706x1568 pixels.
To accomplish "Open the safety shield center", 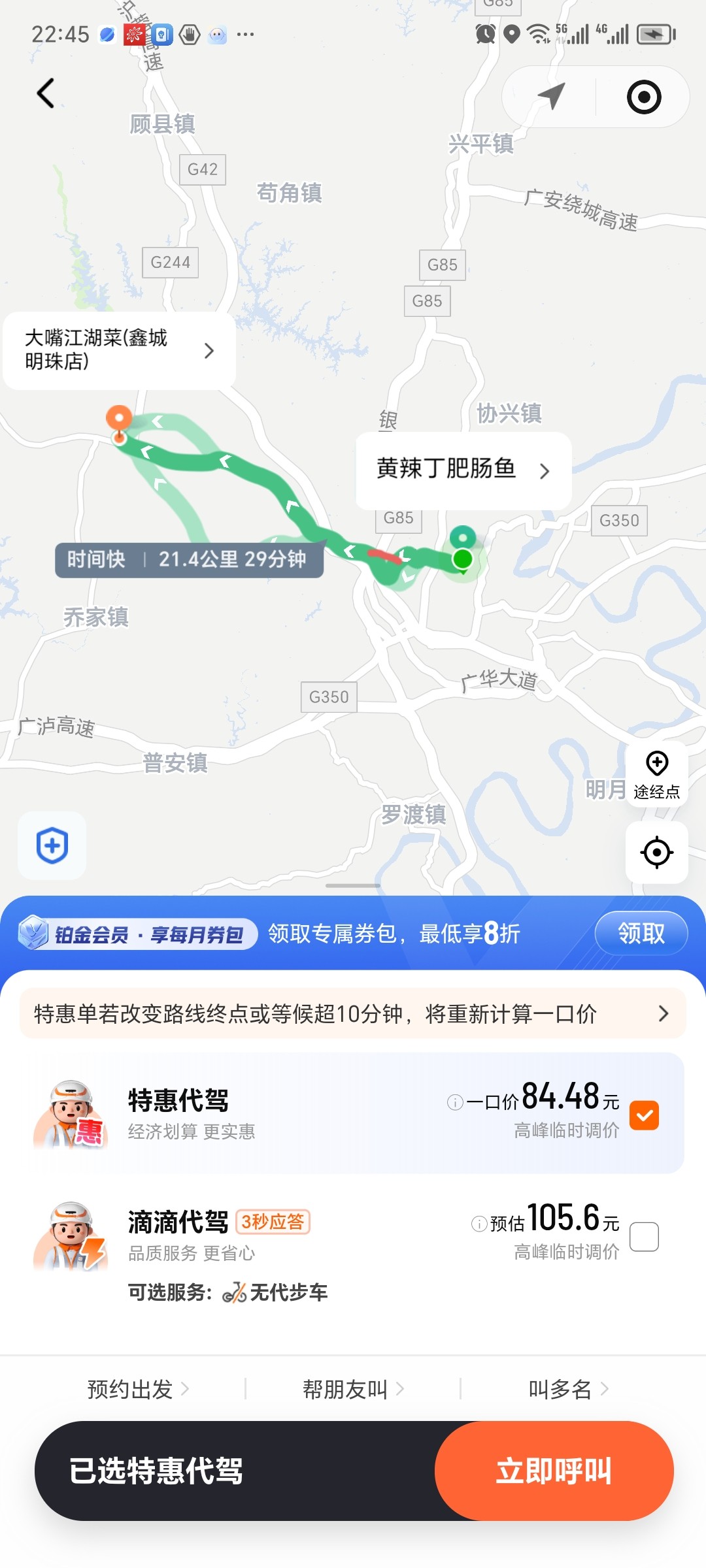I will 52,845.
